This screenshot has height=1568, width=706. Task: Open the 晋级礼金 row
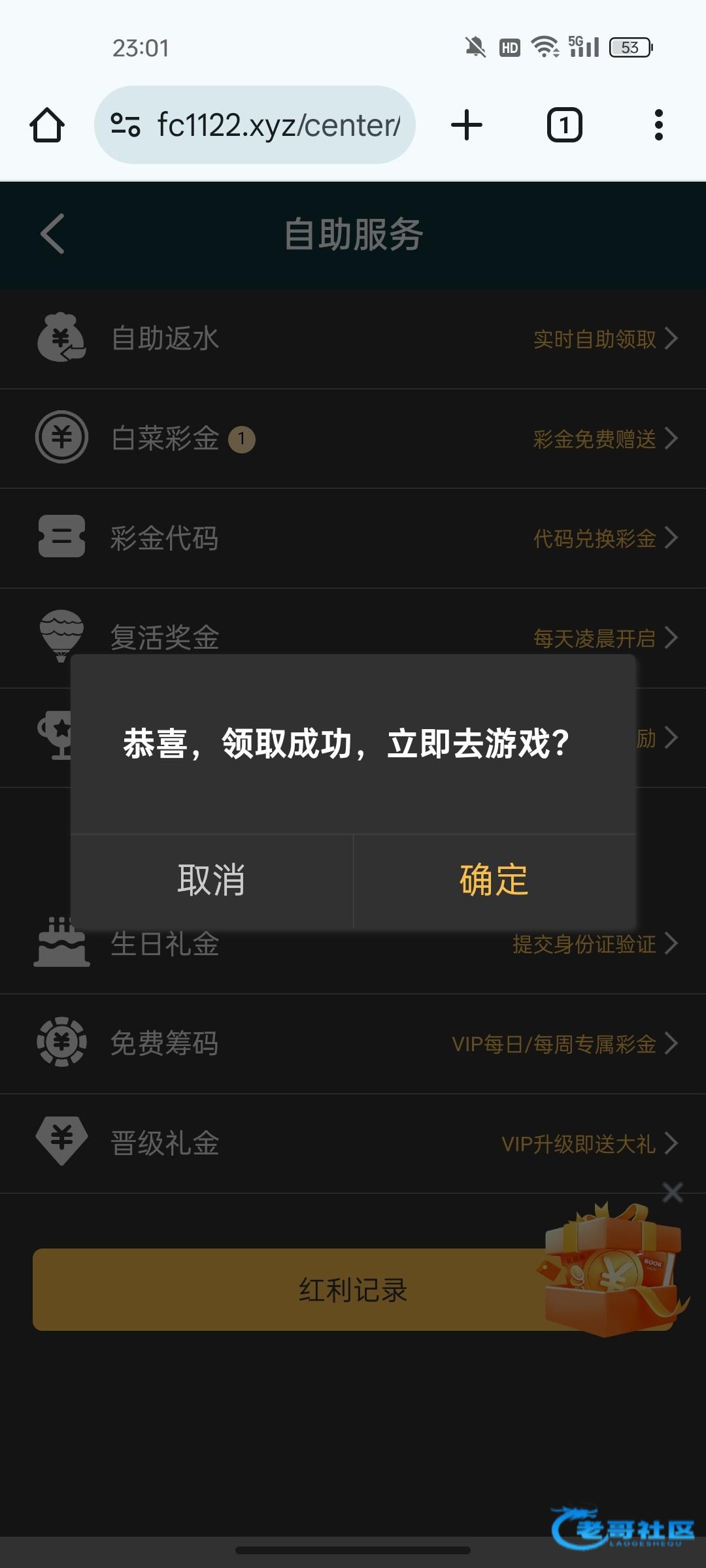(353, 1143)
